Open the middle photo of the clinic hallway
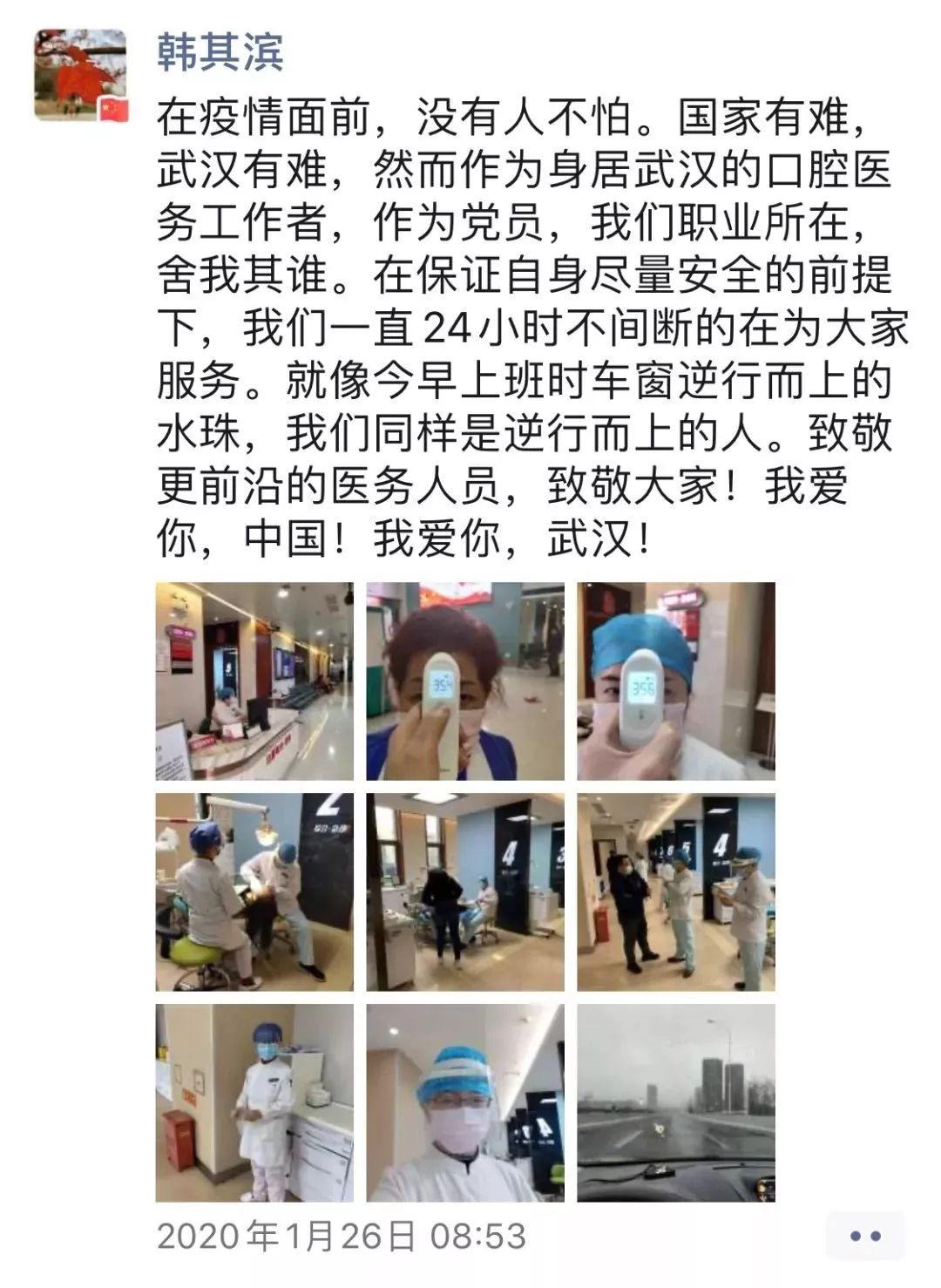 464,891
